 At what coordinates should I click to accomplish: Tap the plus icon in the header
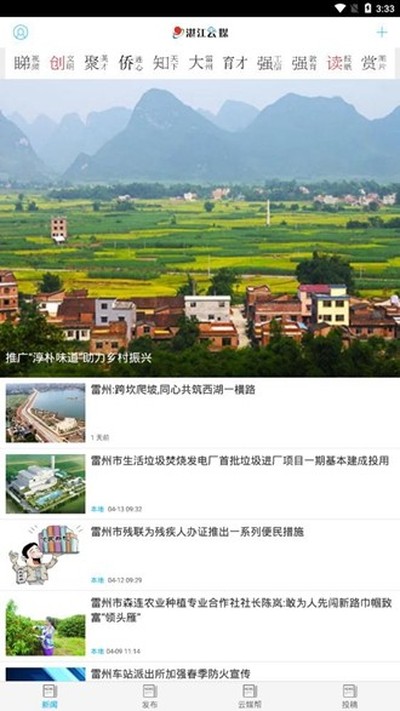point(382,32)
